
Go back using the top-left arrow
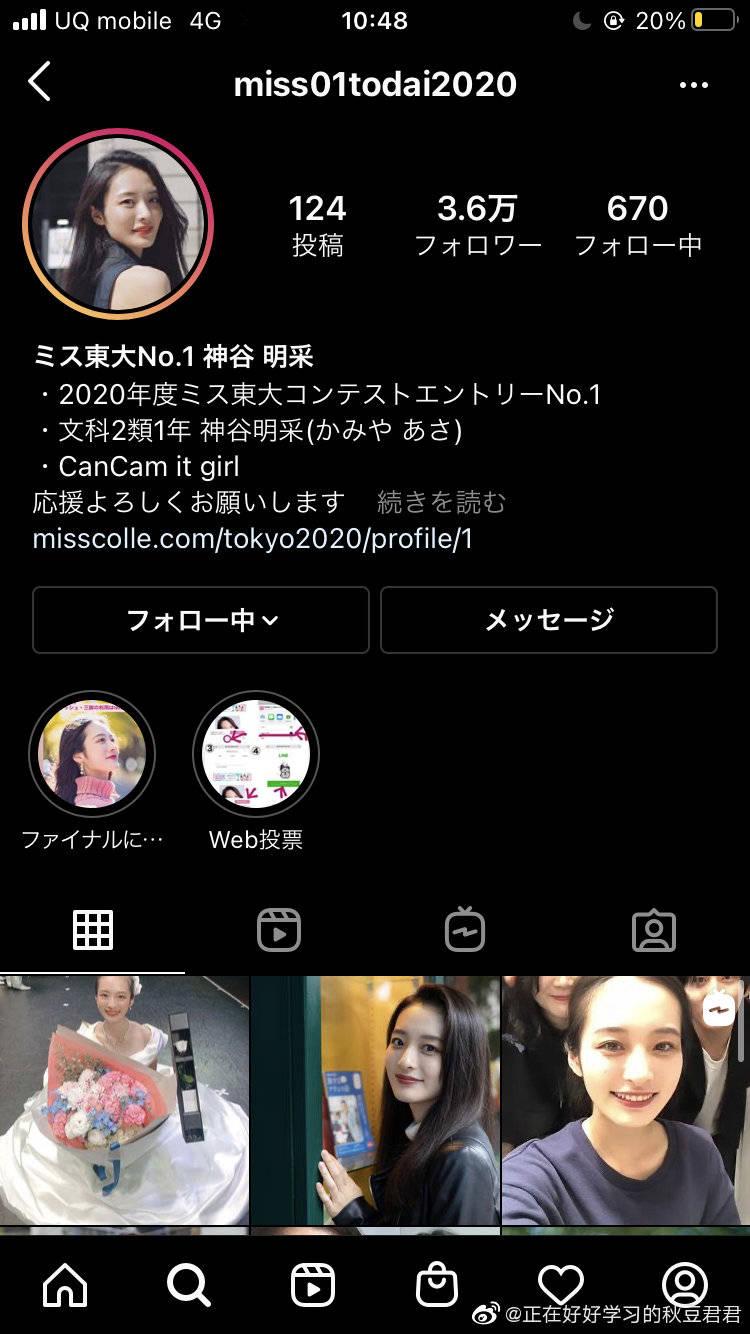click(x=39, y=82)
